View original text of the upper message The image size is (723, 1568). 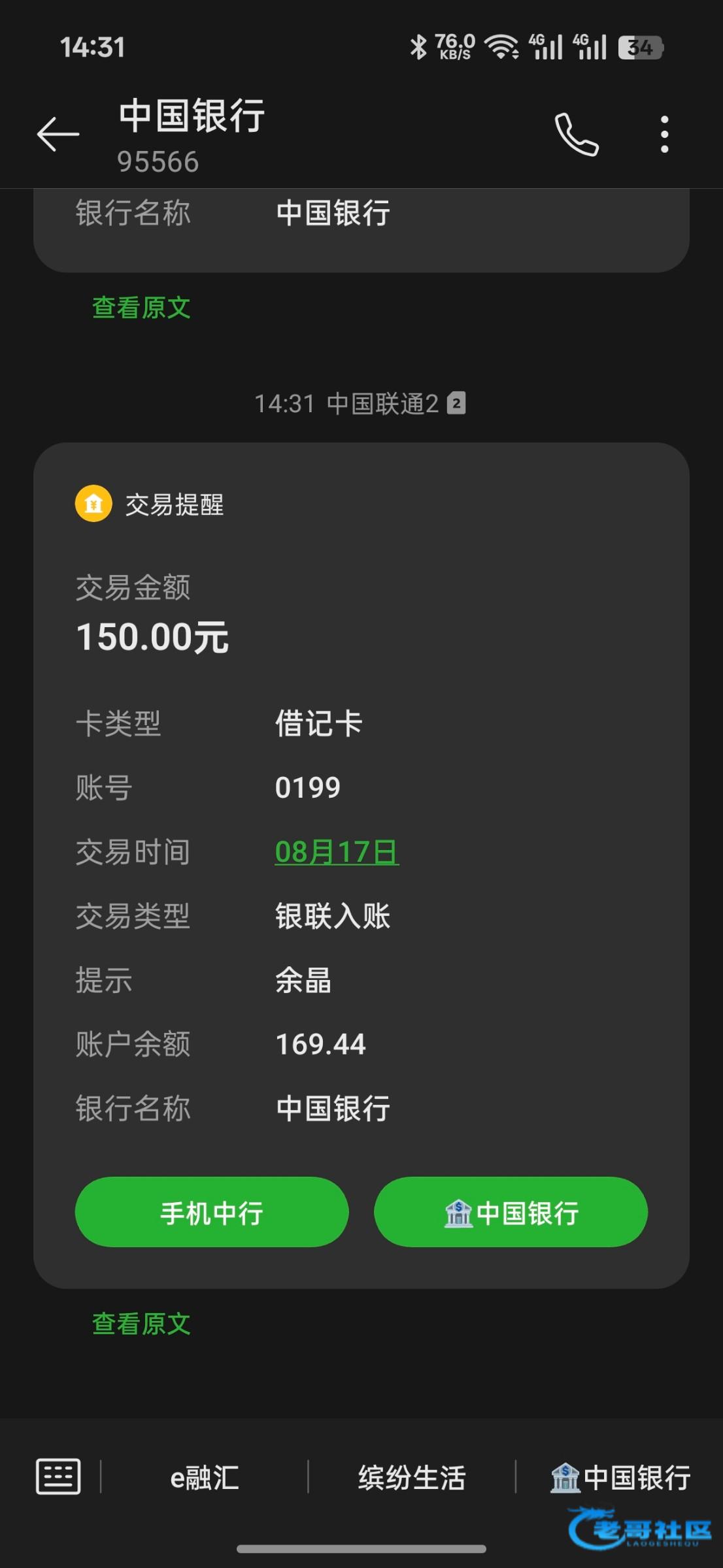pos(141,307)
